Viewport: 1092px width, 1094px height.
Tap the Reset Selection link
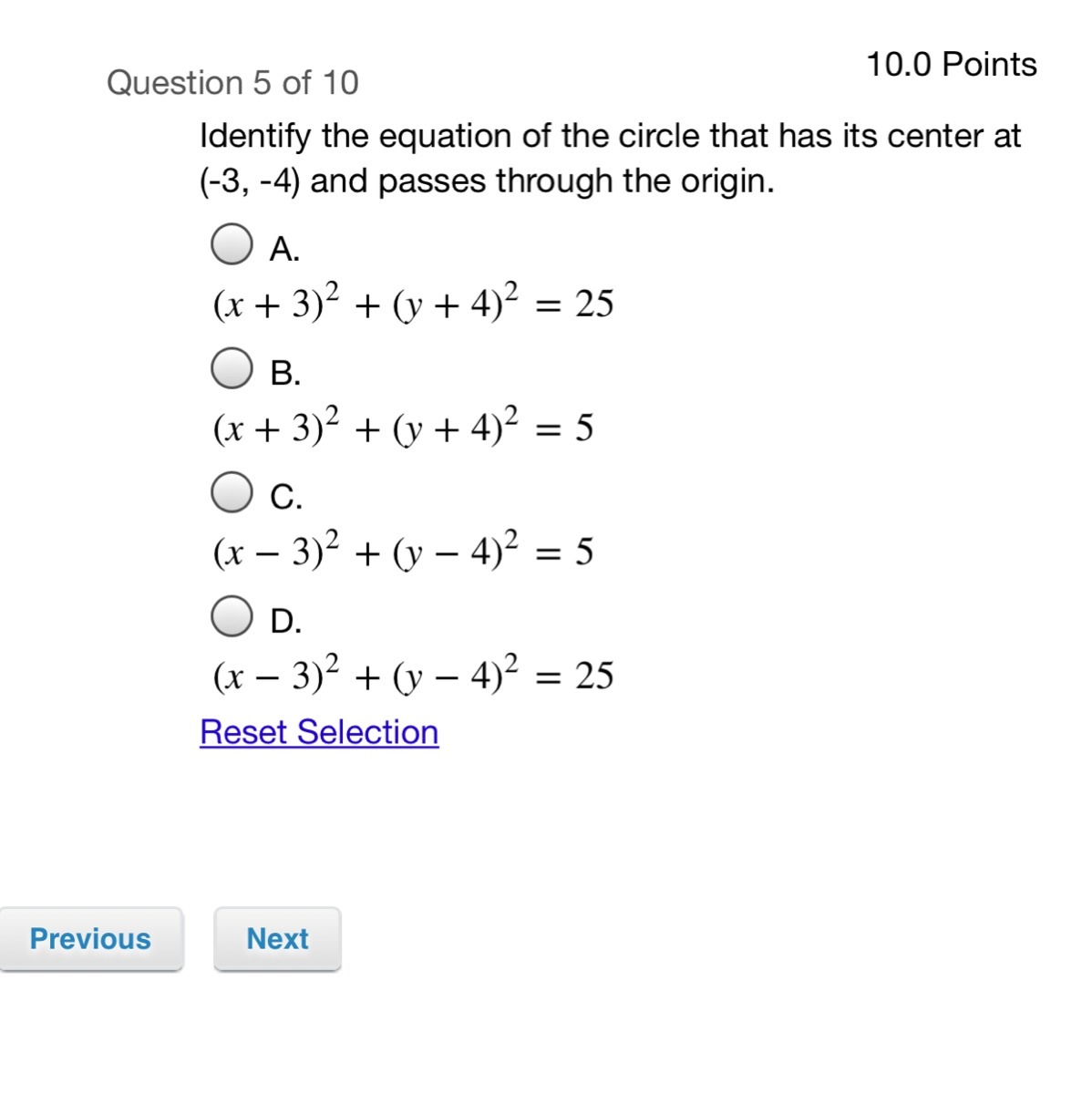[319, 732]
